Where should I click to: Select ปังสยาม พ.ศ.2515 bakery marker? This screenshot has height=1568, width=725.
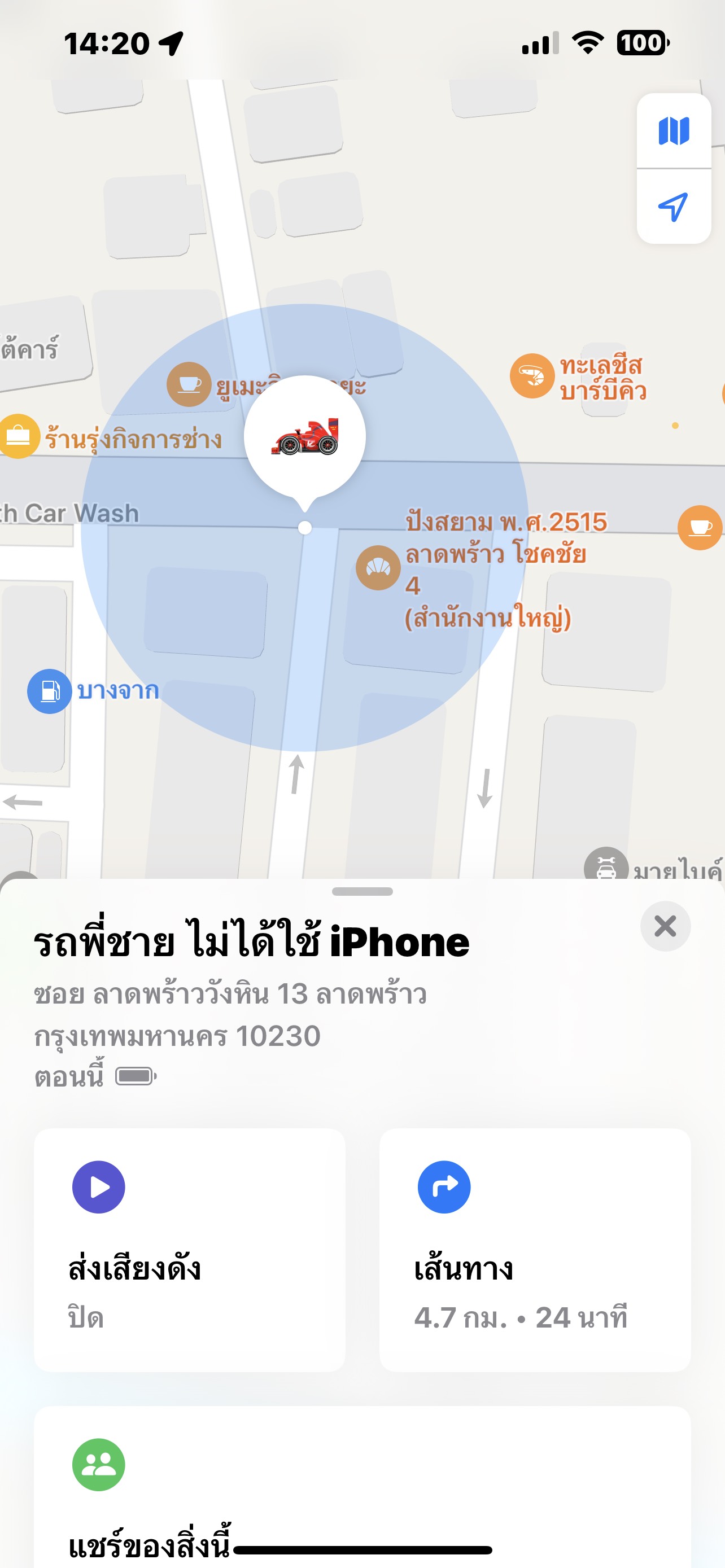pos(378,567)
